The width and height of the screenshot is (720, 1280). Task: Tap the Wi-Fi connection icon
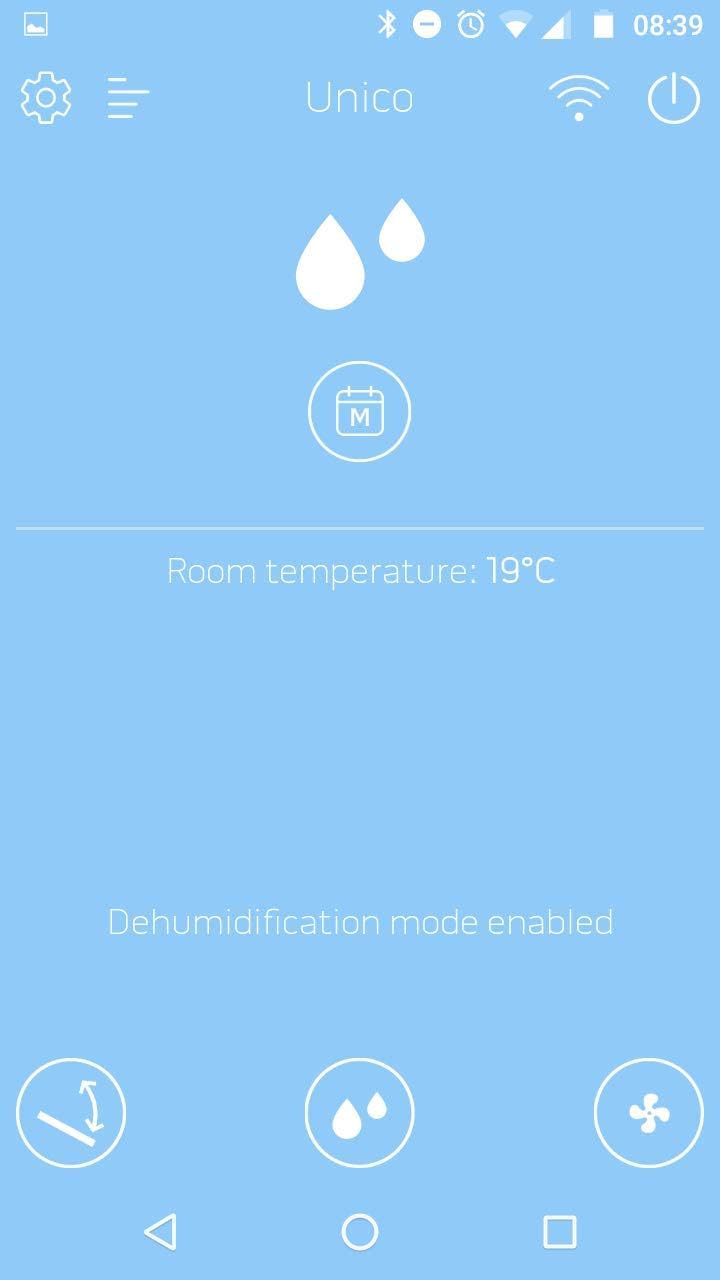(x=578, y=98)
